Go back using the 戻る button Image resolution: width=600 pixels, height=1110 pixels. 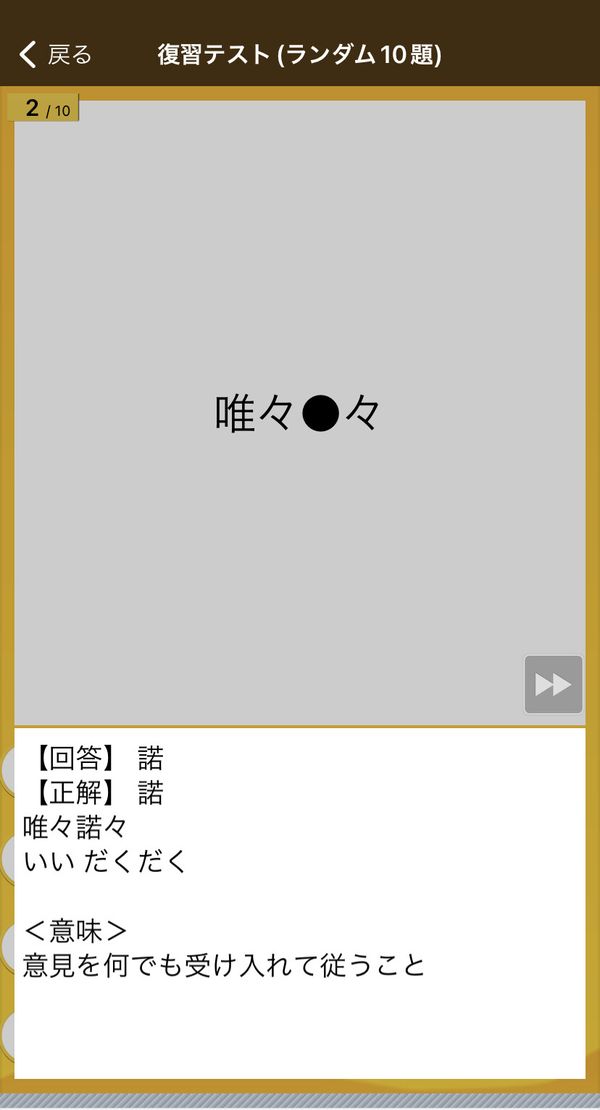[x=55, y=55]
